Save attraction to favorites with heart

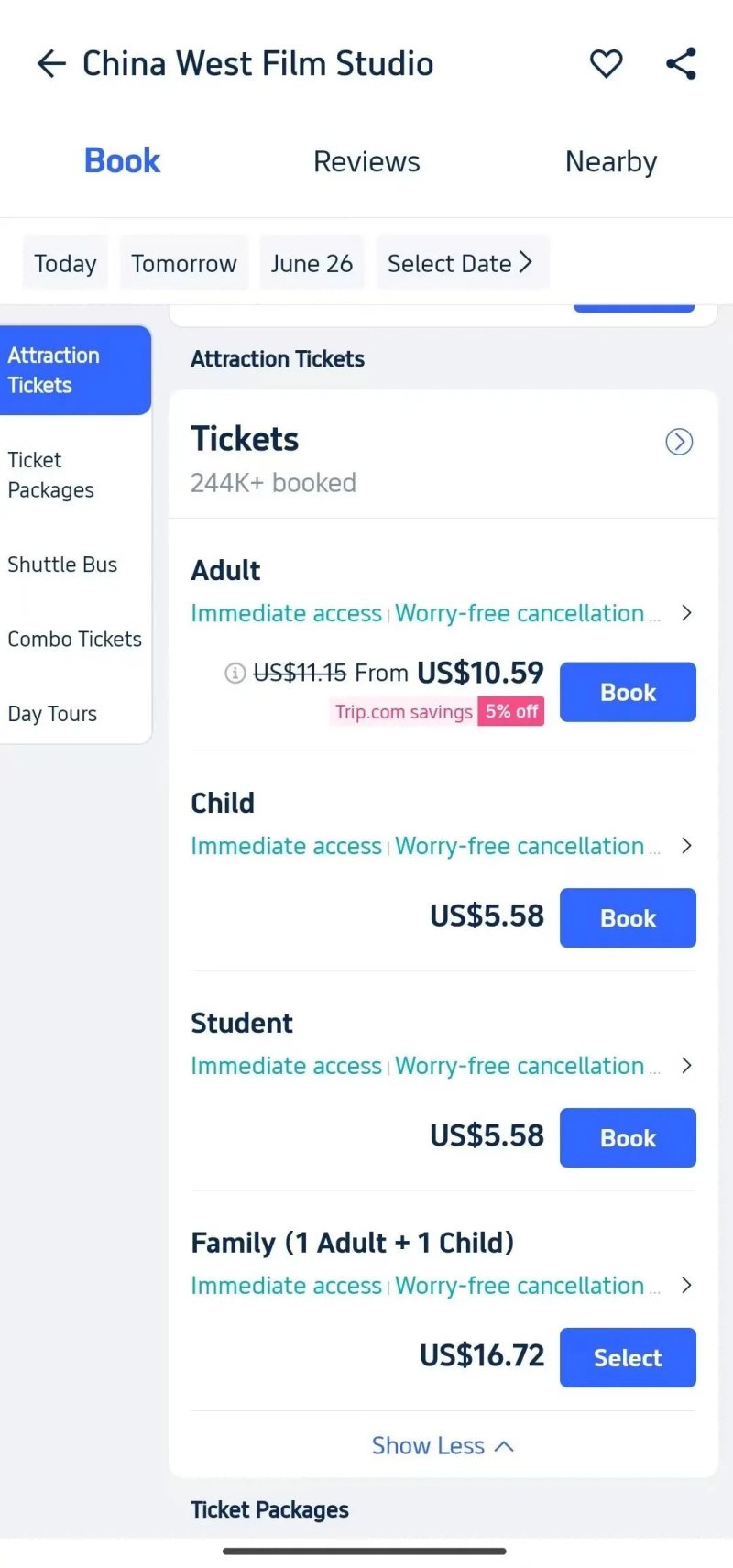pos(606,64)
